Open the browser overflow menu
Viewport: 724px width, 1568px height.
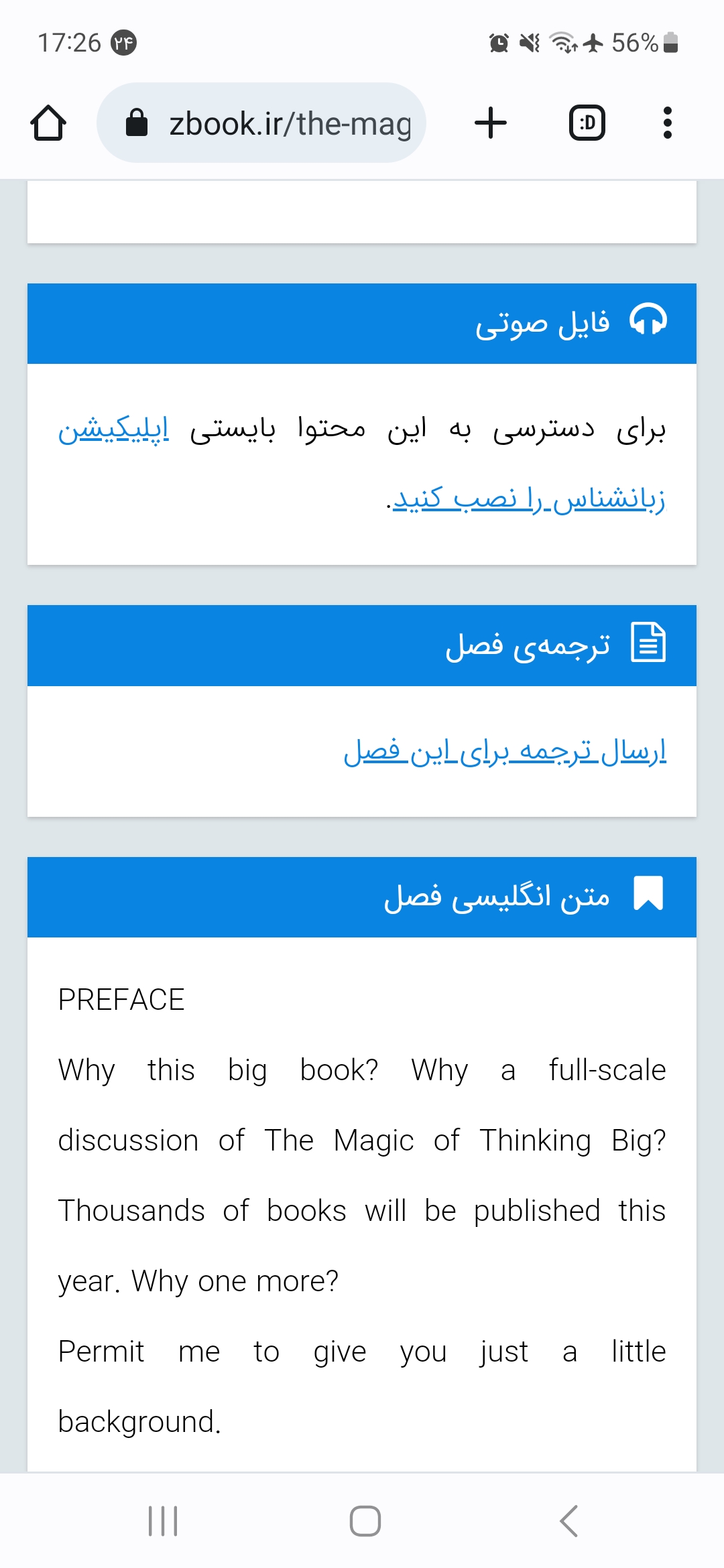667,123
